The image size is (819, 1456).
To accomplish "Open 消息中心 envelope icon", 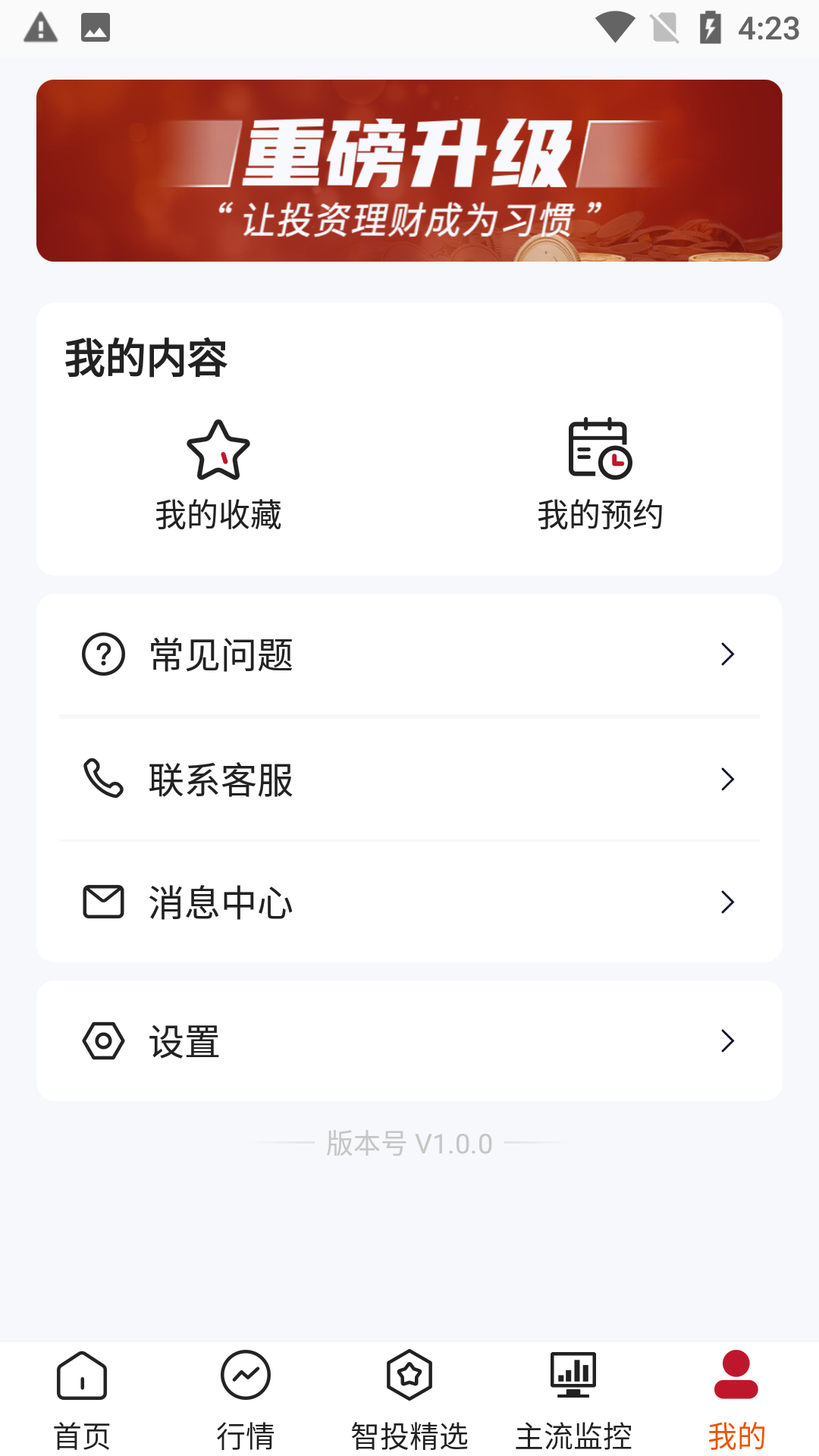I will click(x=103, y=902).
